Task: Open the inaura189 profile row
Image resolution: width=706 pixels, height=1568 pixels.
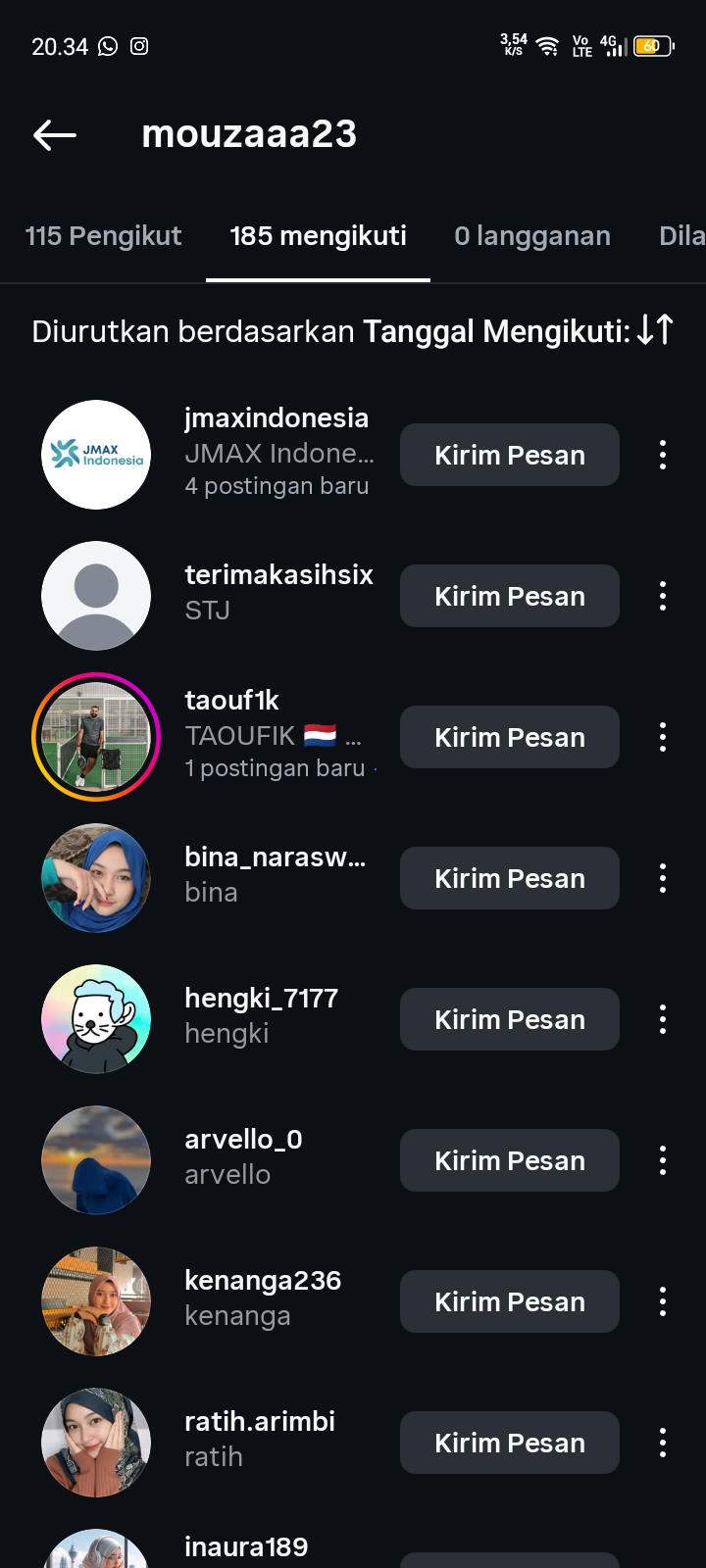Action: point(246,1547)
